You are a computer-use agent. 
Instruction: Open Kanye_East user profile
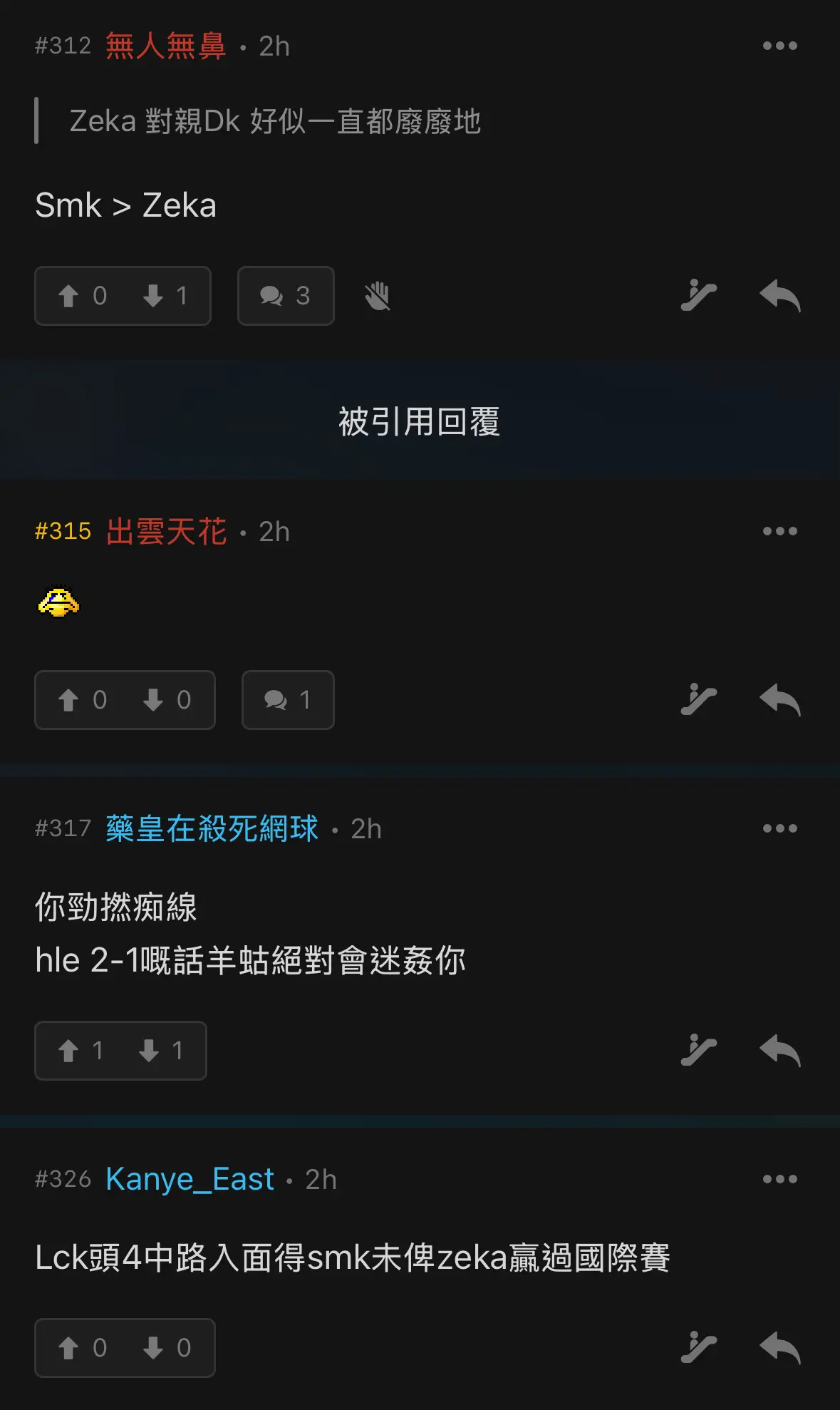point(190,1179)
